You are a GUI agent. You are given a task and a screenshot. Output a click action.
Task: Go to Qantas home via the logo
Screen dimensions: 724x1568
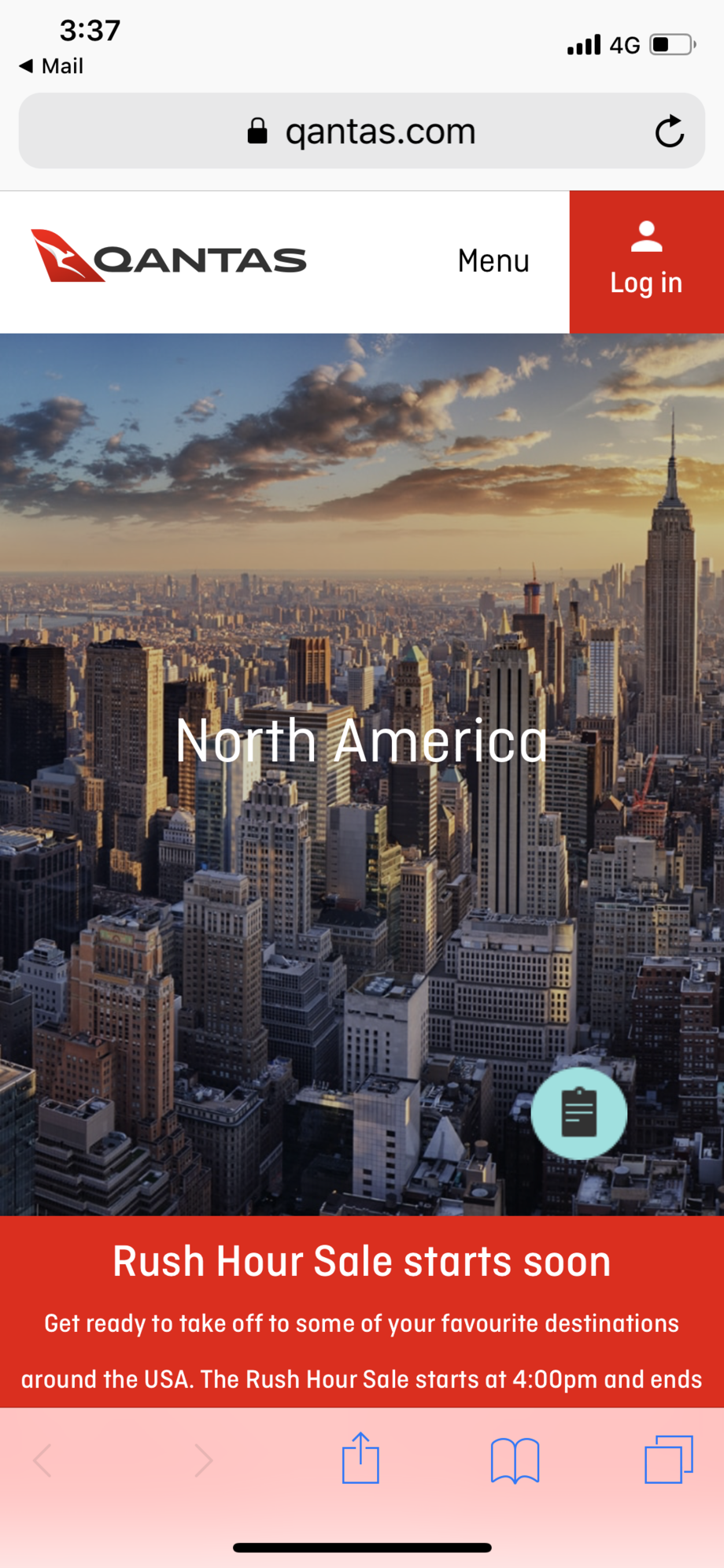(x=168, y=257)
